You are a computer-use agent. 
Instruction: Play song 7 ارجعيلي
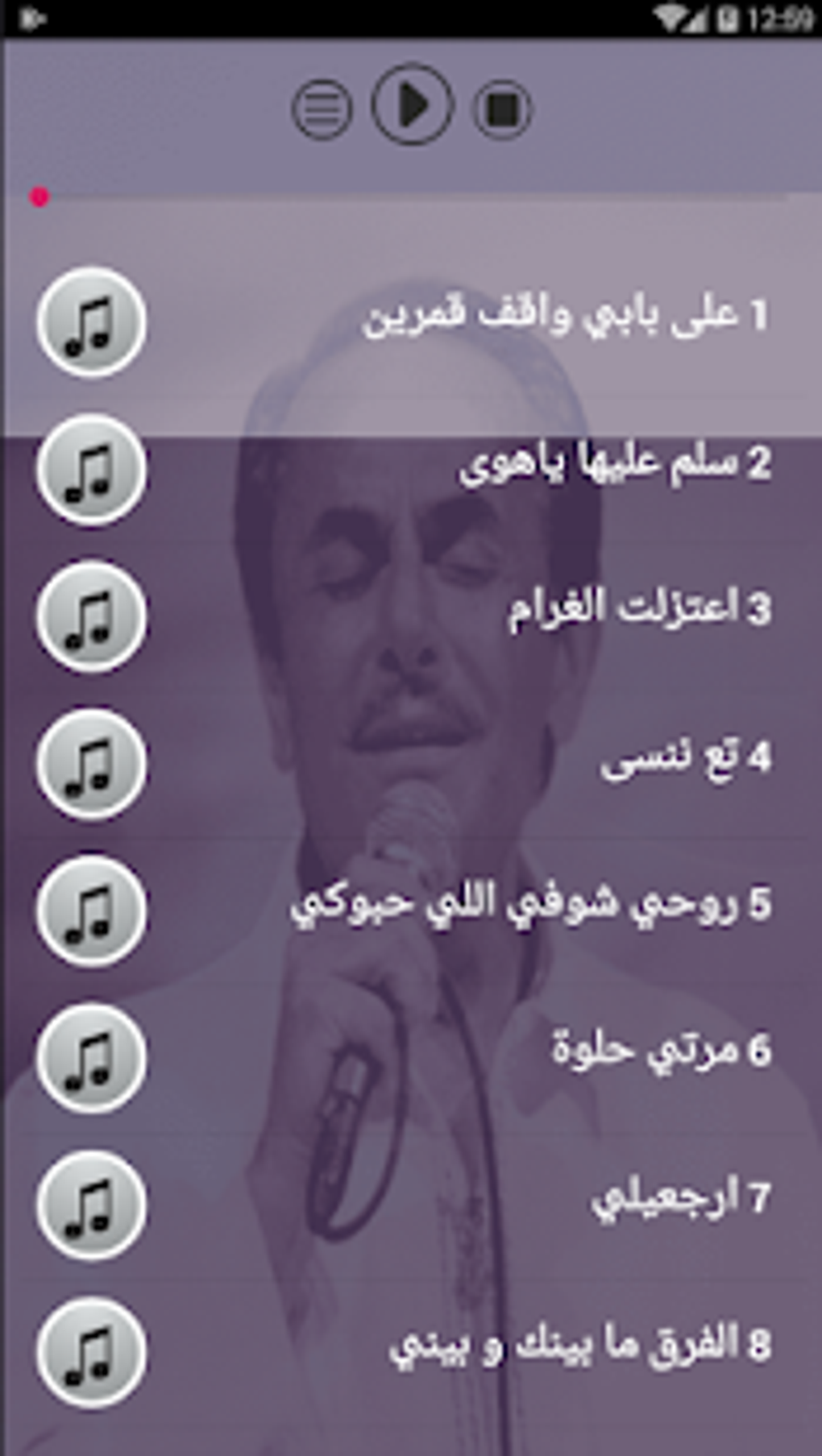680,1199
